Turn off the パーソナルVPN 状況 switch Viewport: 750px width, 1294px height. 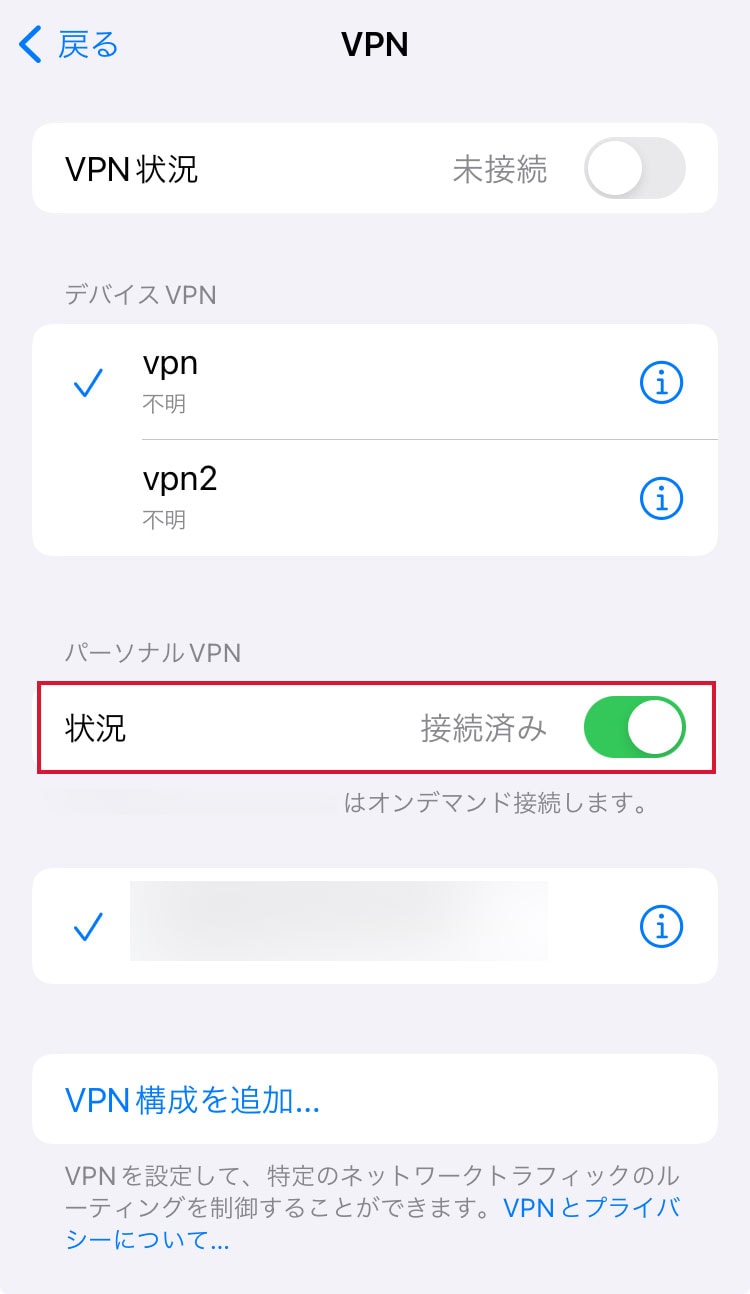pyautogui.click(x=634, y=727)
